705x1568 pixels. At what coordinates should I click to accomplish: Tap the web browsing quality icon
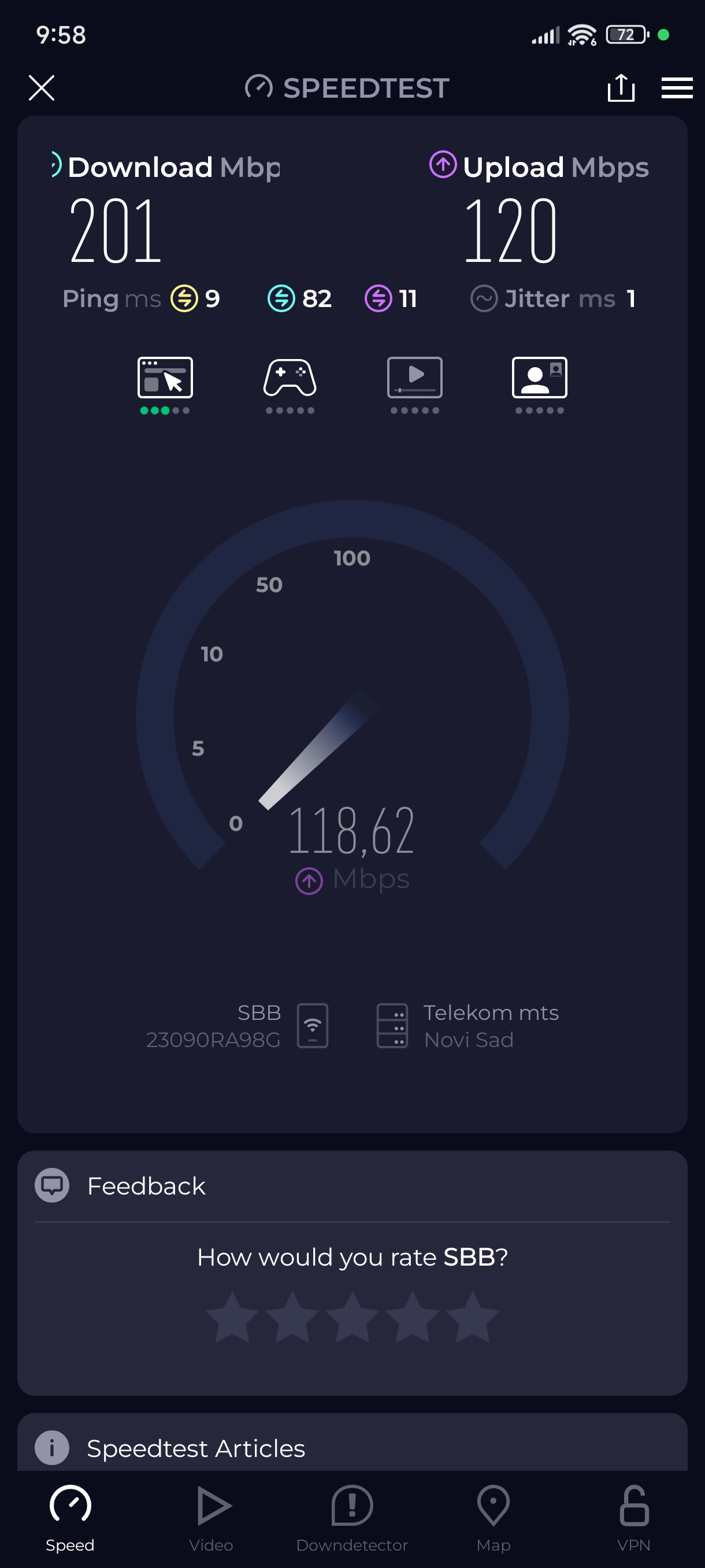165,379
